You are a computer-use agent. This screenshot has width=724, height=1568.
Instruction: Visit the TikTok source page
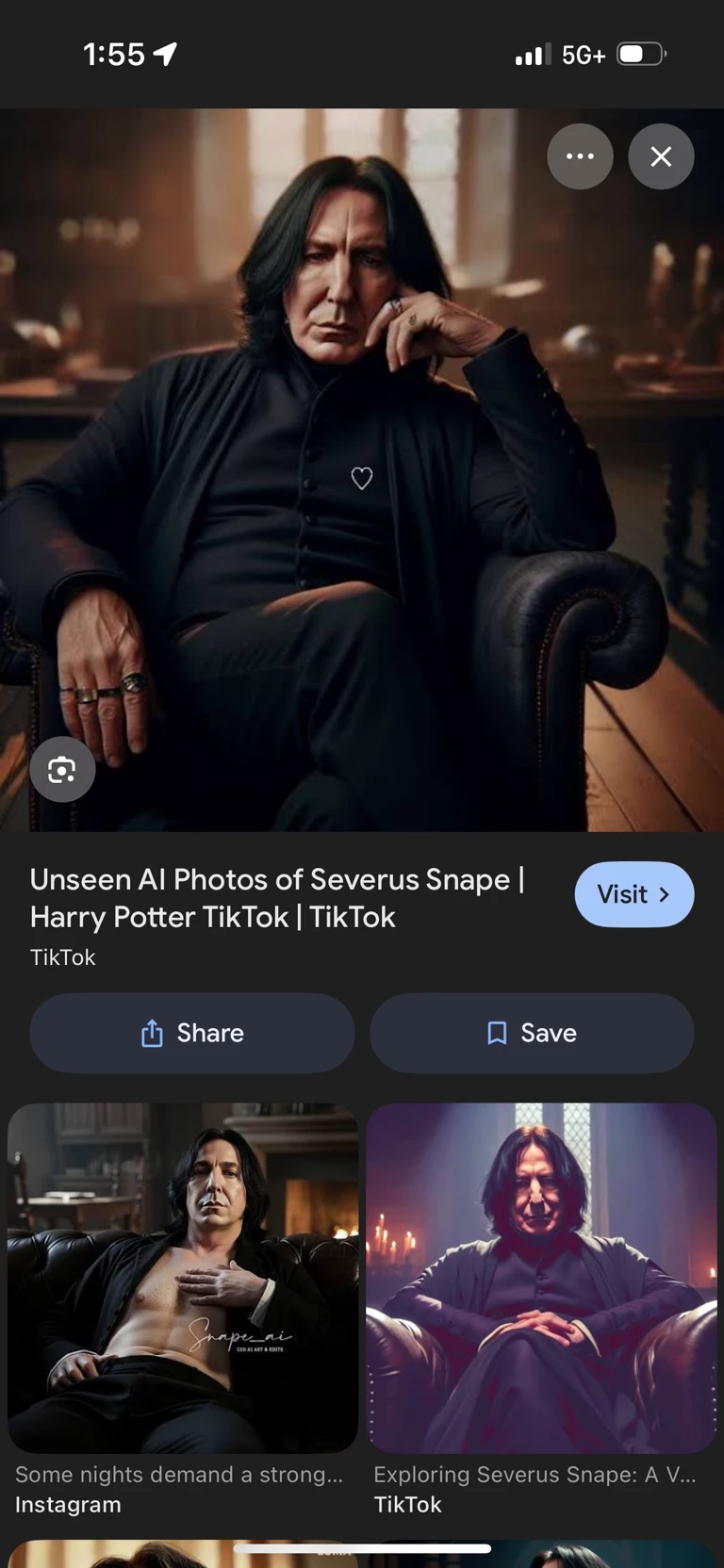pos(633,894)
